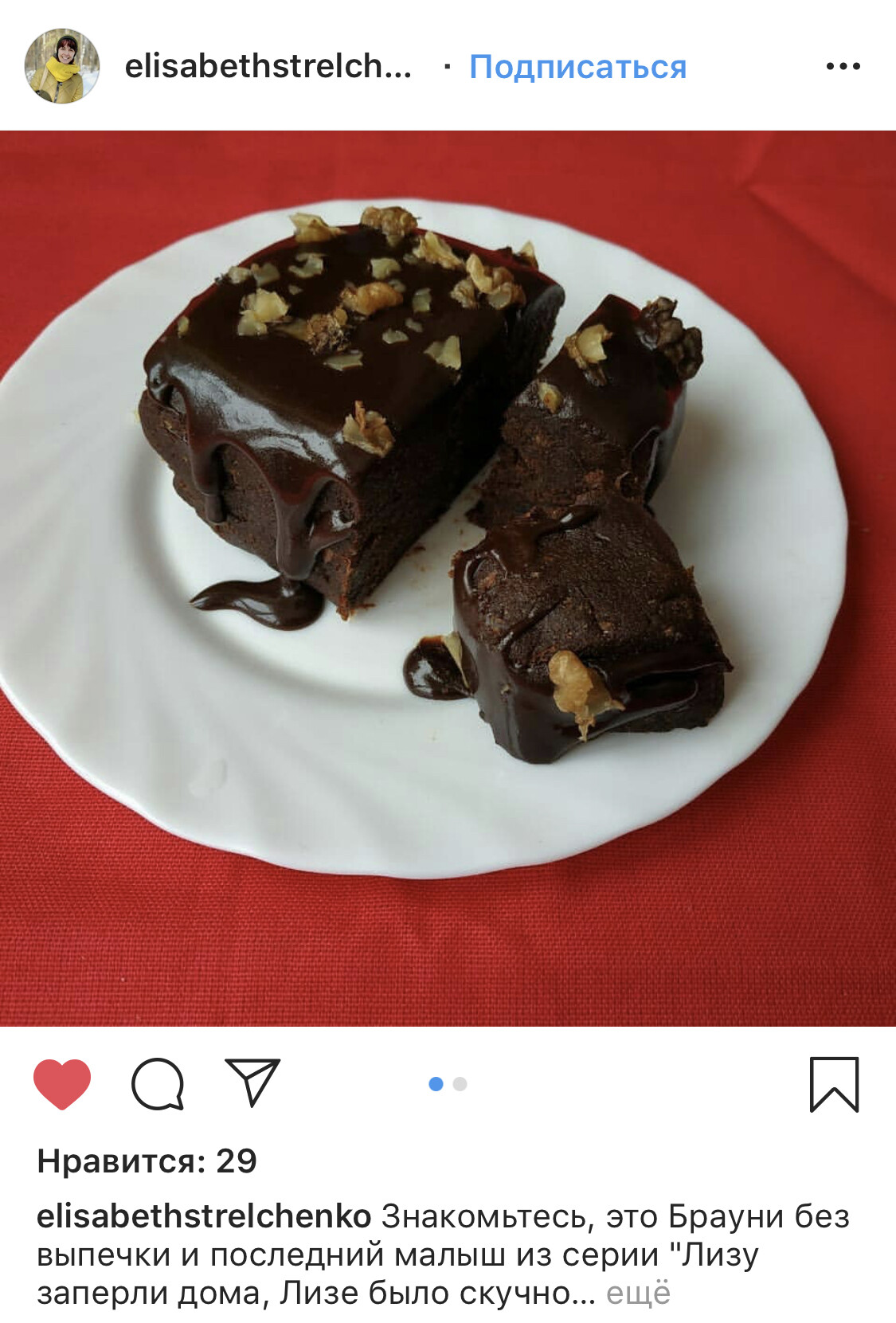Open the elisabethstrelch... username in the header
This screenshot has width=896, height=1323.
(x=268, y=66)
